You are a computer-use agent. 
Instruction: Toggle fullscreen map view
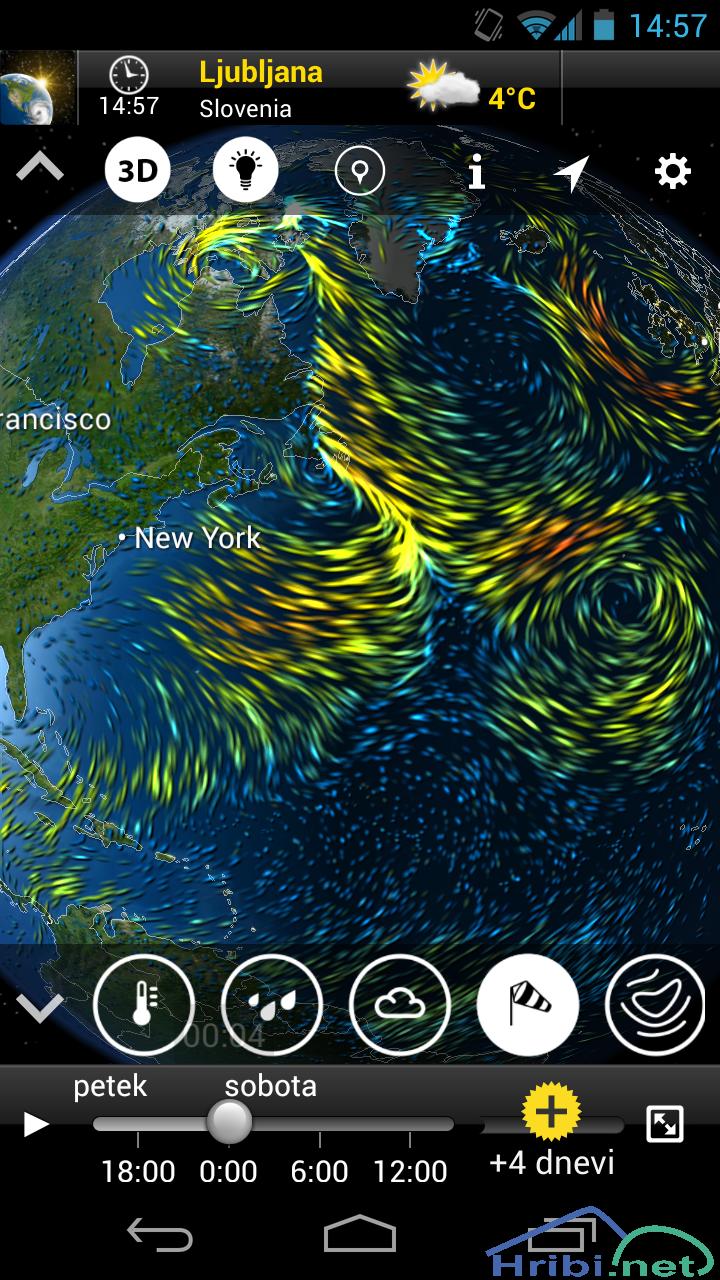coord(665,1124)
